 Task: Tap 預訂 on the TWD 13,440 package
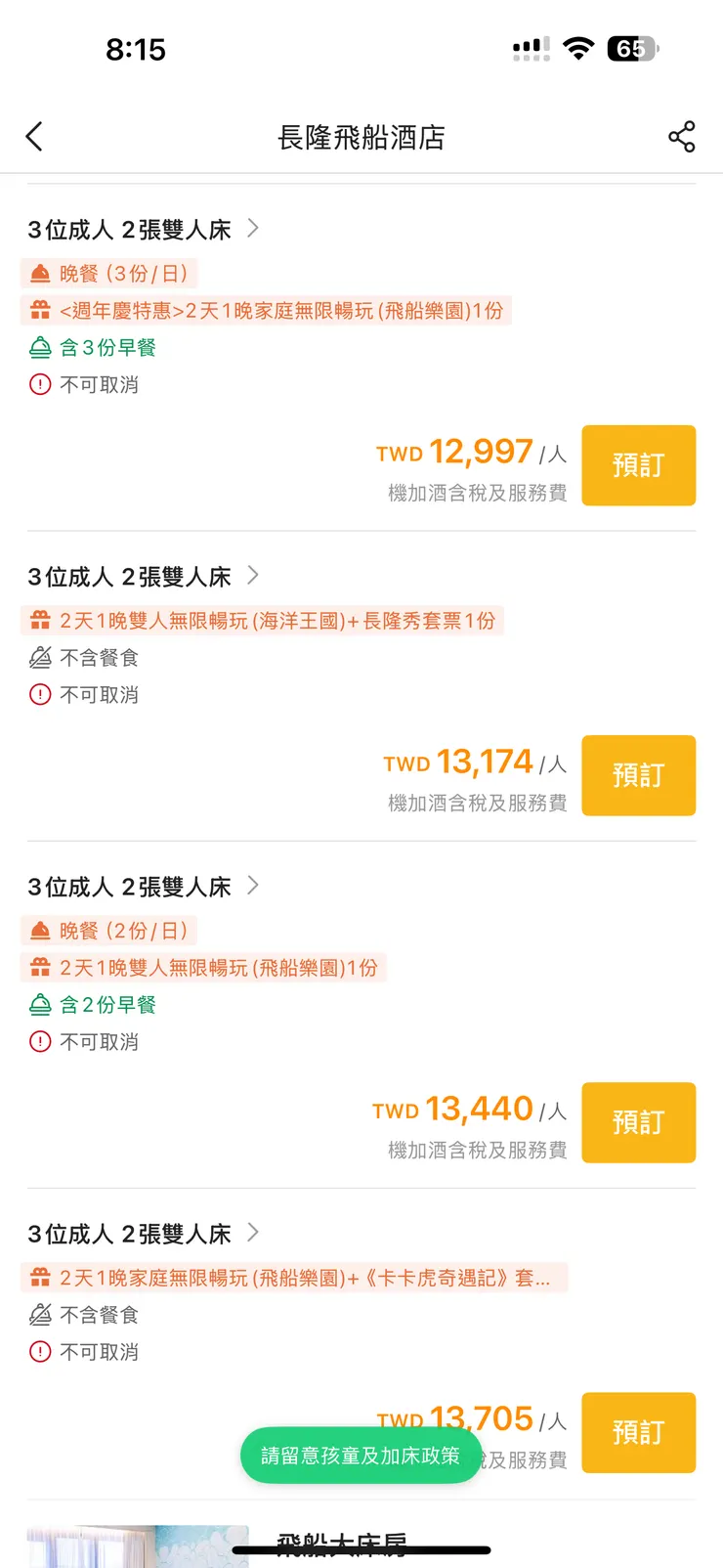(638, 1122)
